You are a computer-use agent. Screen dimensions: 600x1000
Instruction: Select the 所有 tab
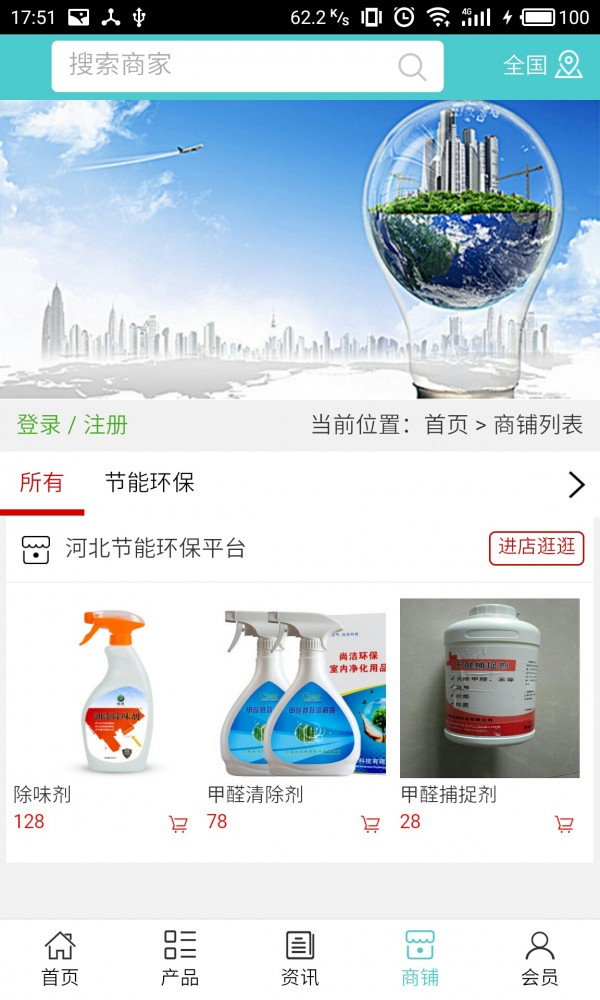[x=41, y=483]
